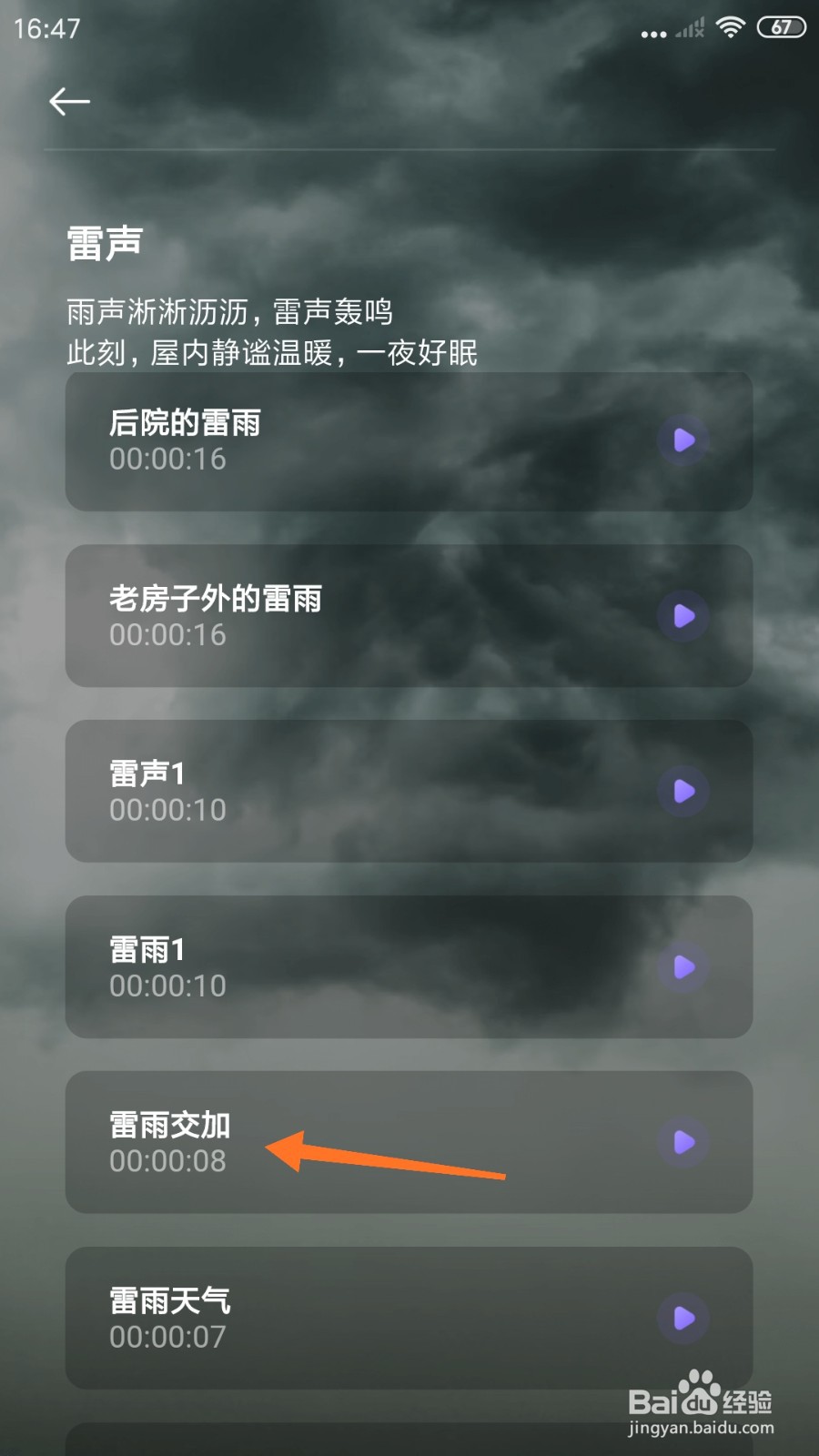Tap the cellular signal icon
Viewport: 819px width, 1456px height.
[687, 27]
